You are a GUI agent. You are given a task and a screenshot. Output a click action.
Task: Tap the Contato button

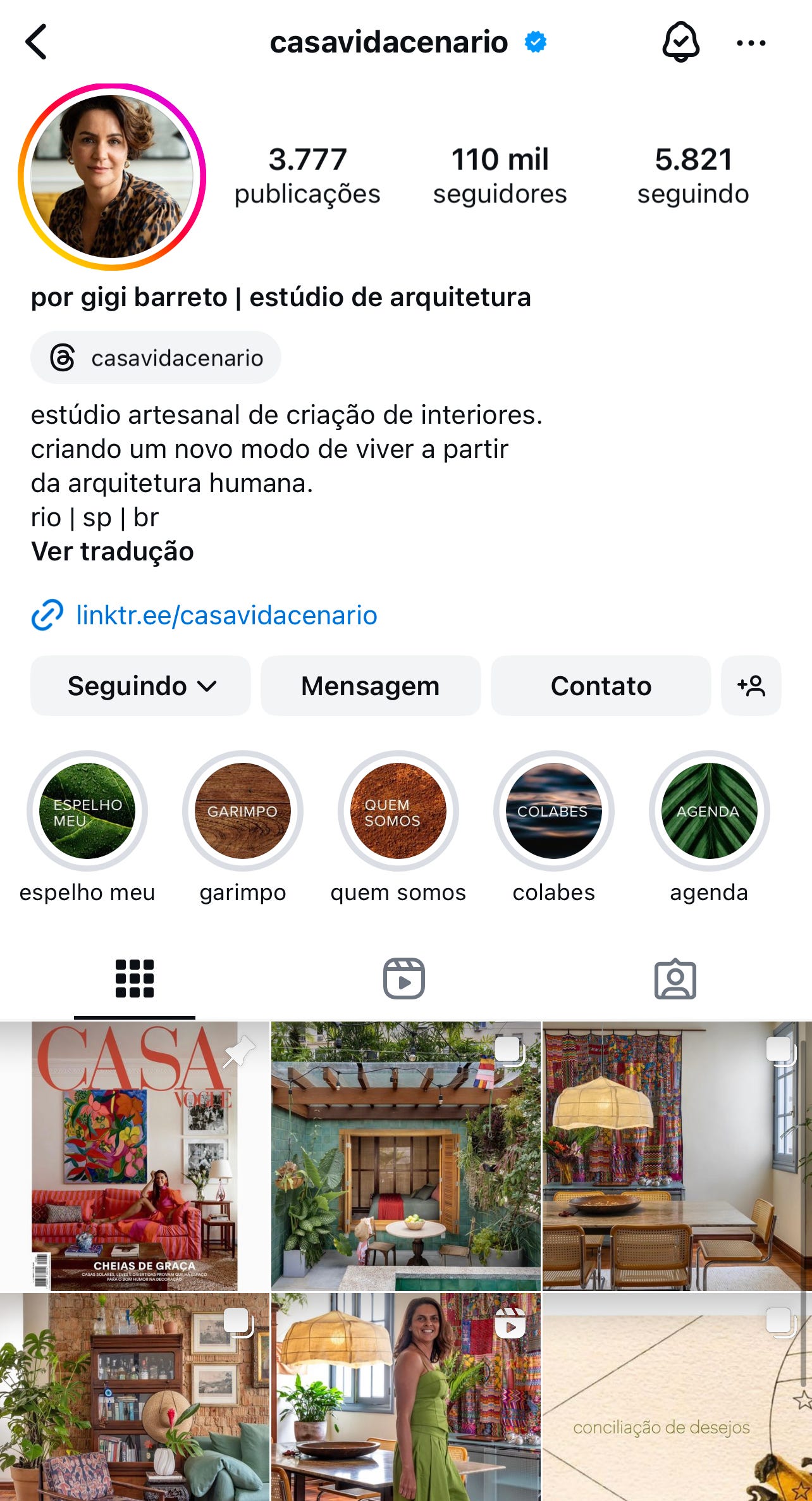(x=601, y=686)
